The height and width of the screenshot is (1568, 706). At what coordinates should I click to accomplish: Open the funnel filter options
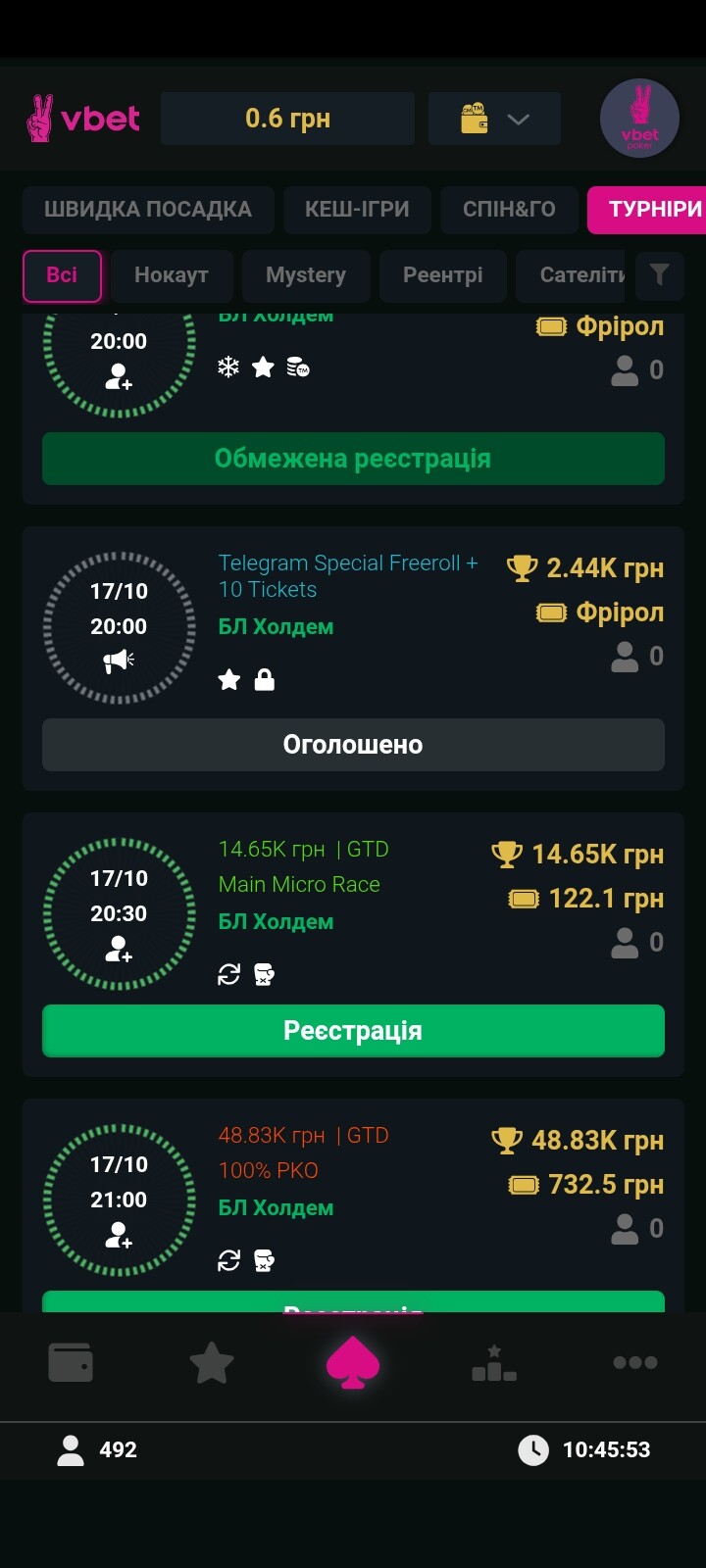[660, 275]
